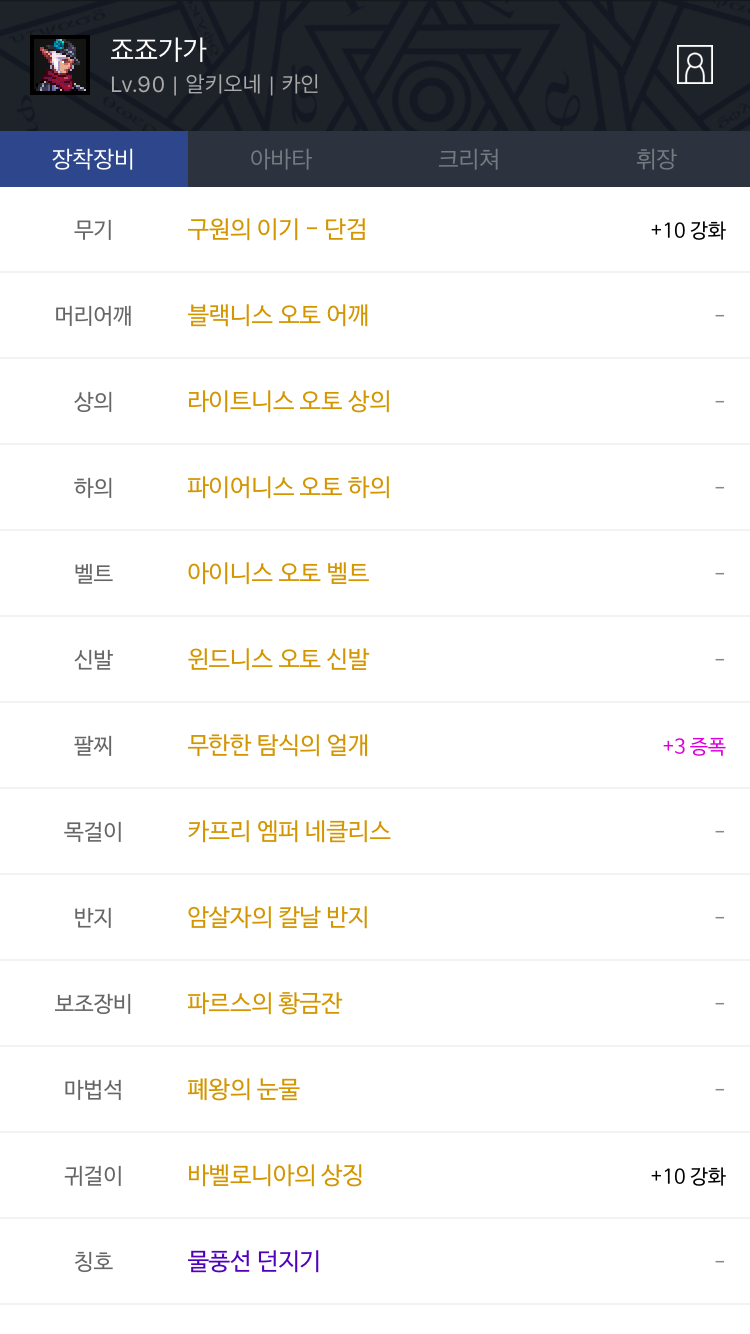750x1334 pixels.
Task: Open the character profile icon
Action: click(694, 64)
